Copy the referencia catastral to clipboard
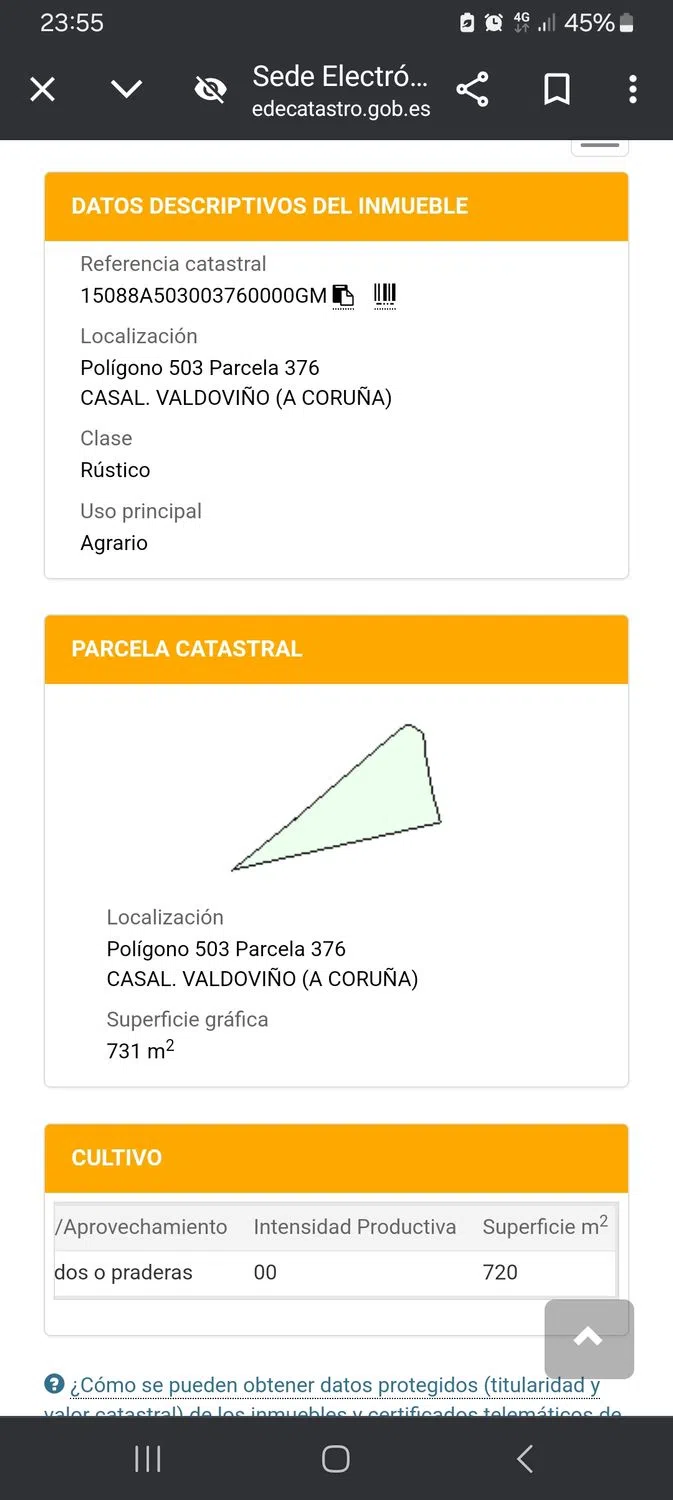Viewport: 673px width, 1500px height. point(343,295)
